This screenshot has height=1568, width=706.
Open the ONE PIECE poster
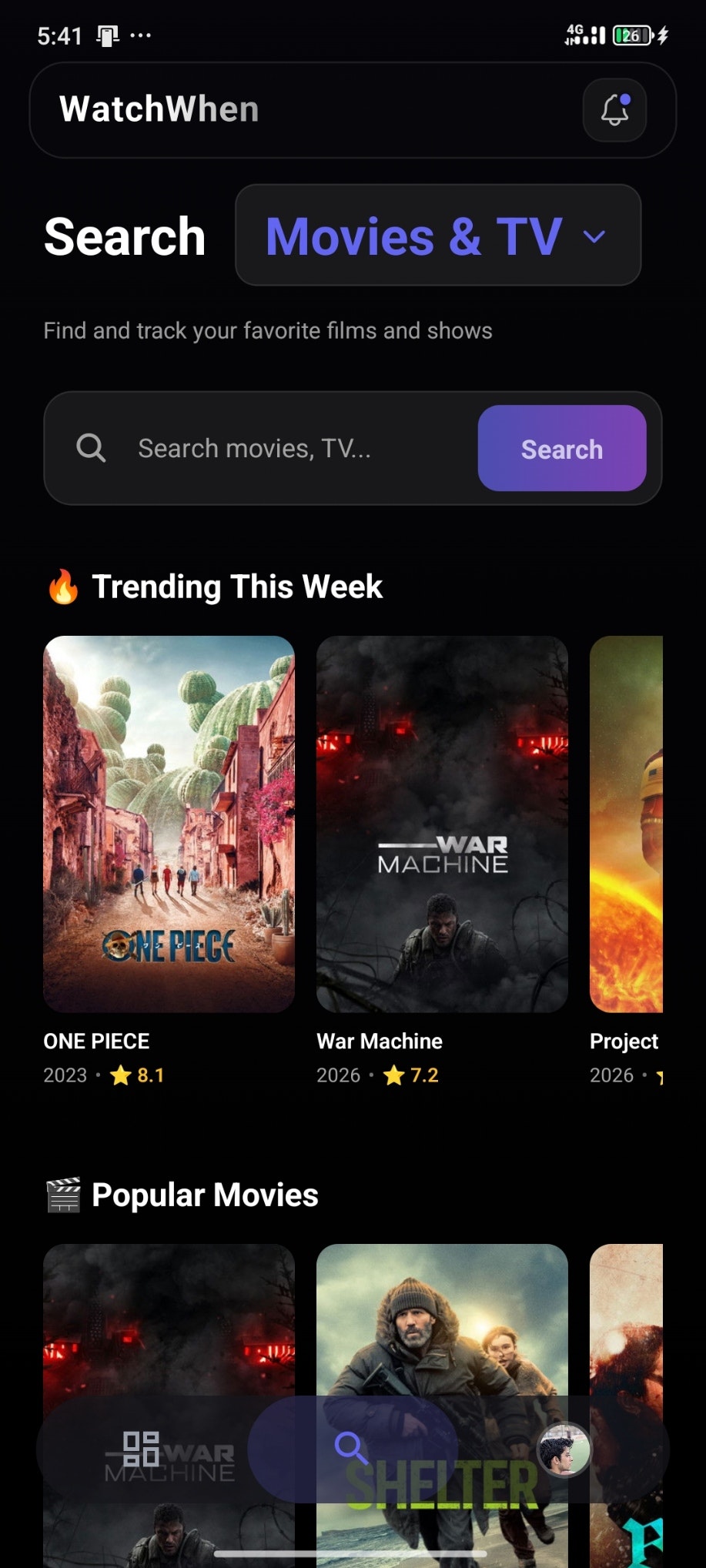click(x=169, y=825)
